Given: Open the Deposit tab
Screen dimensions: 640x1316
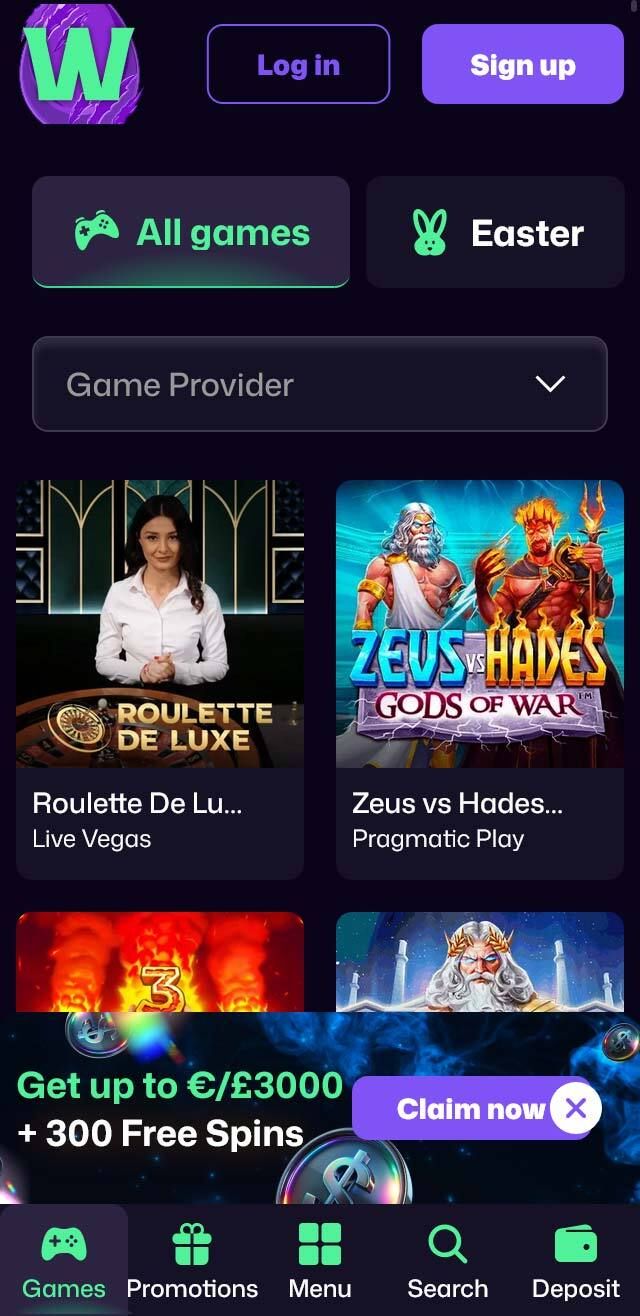Looking at the screenshot, I should click(x=576, y=1261).
